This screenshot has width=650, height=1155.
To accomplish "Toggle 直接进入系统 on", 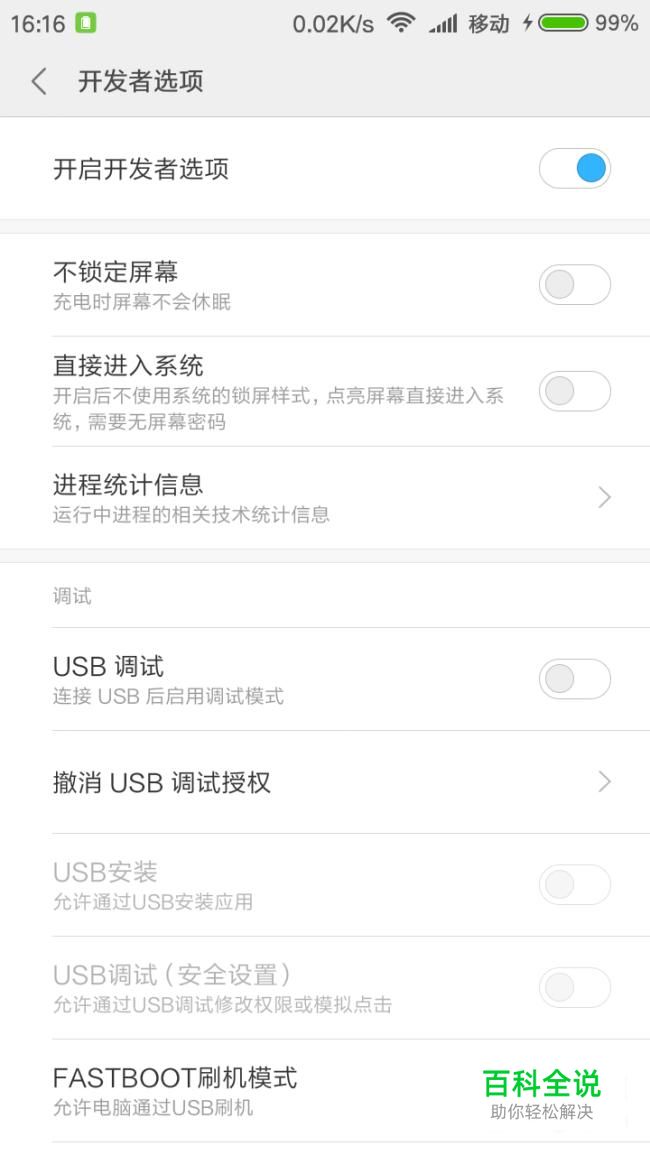I will [x=575, y=391].
